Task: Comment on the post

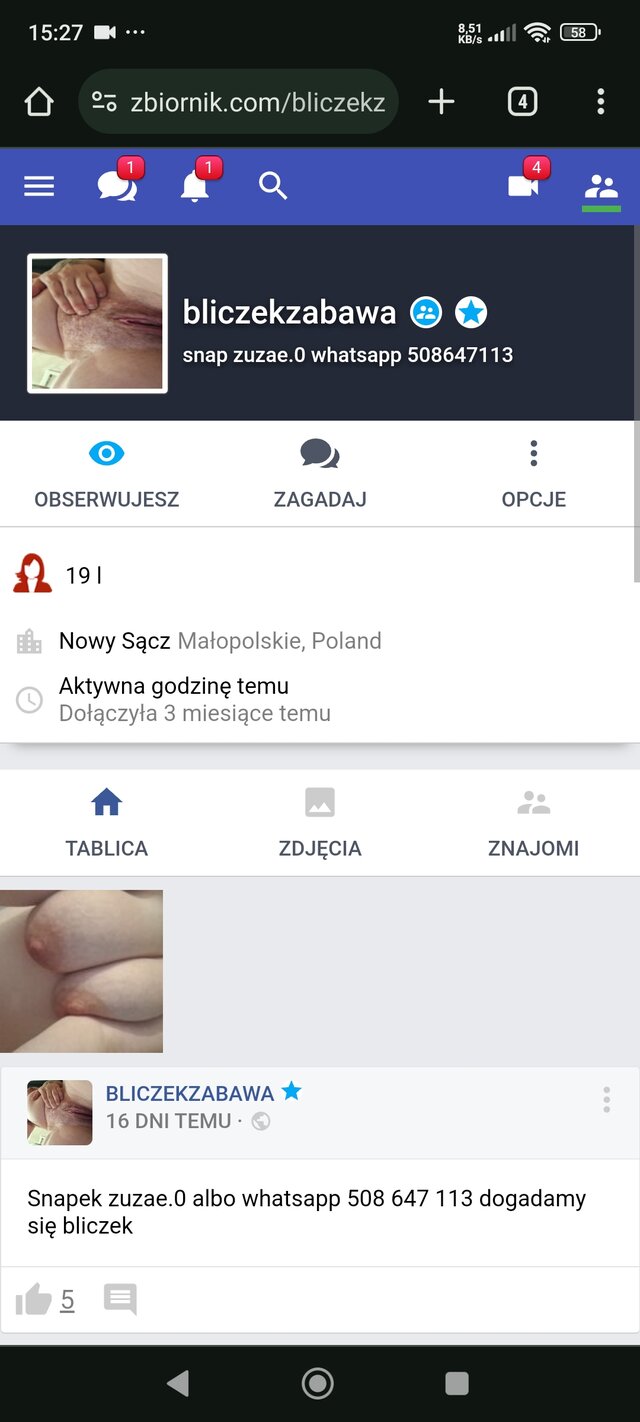Action: coord(120,1300)
